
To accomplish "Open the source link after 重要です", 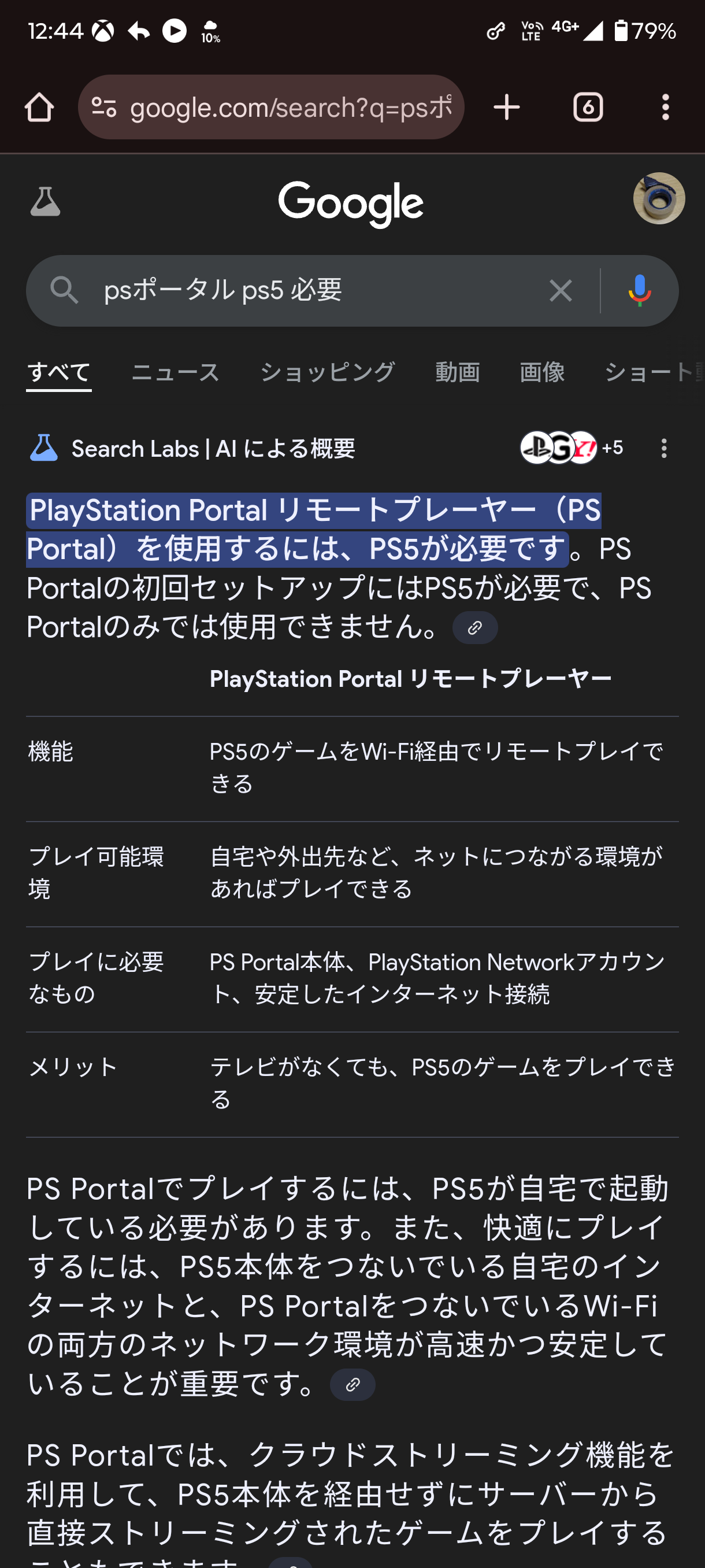I will [x=353, y=1385].
